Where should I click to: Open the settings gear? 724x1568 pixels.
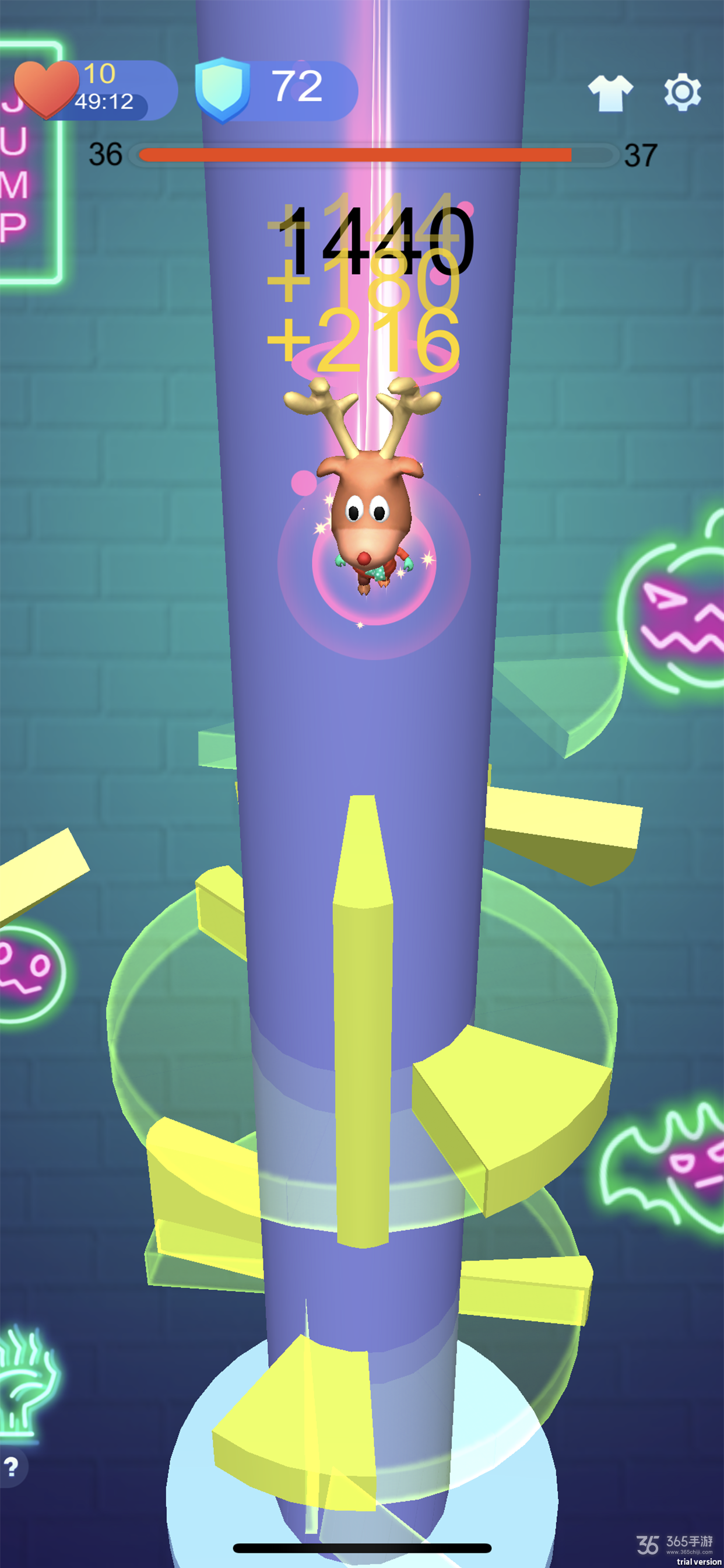pos(682,93)
